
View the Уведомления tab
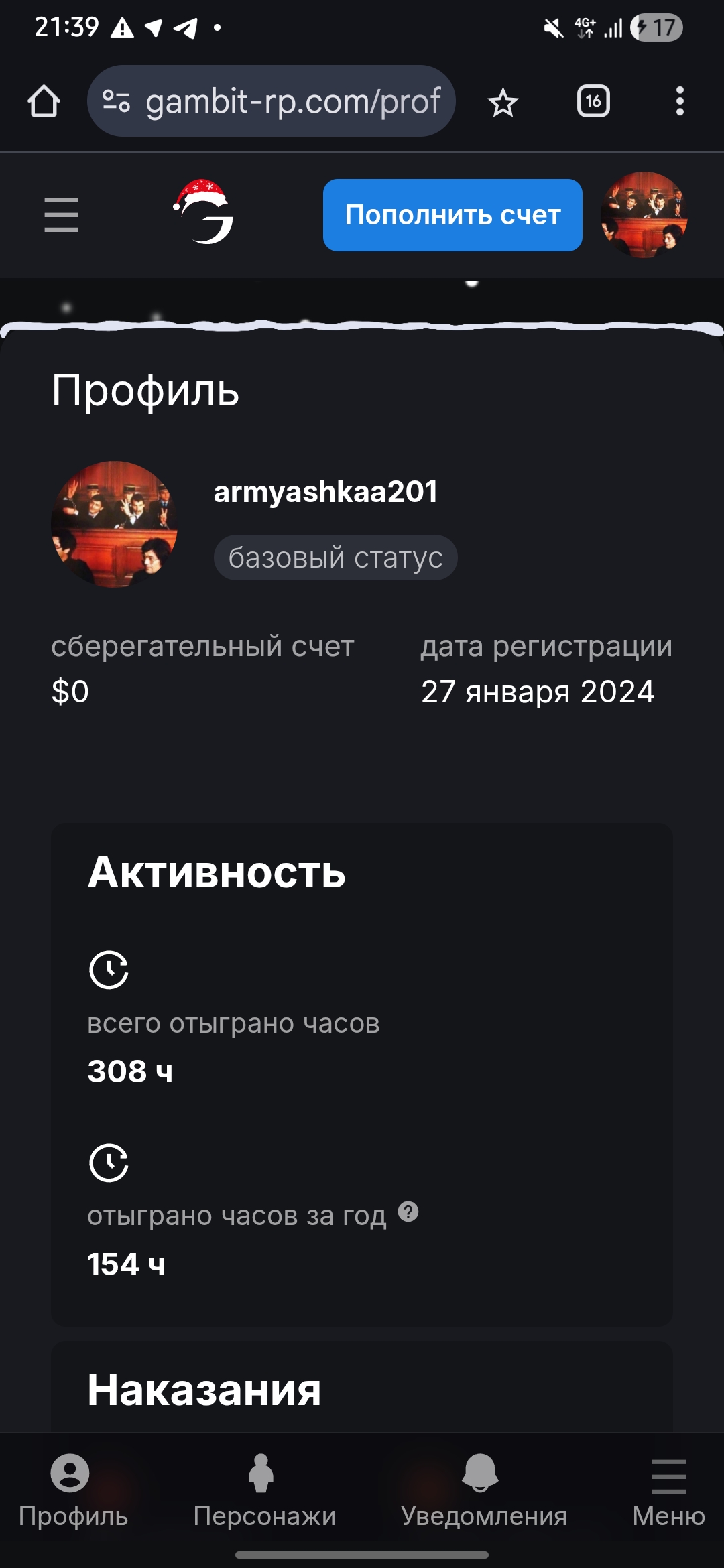point(483,1490)
